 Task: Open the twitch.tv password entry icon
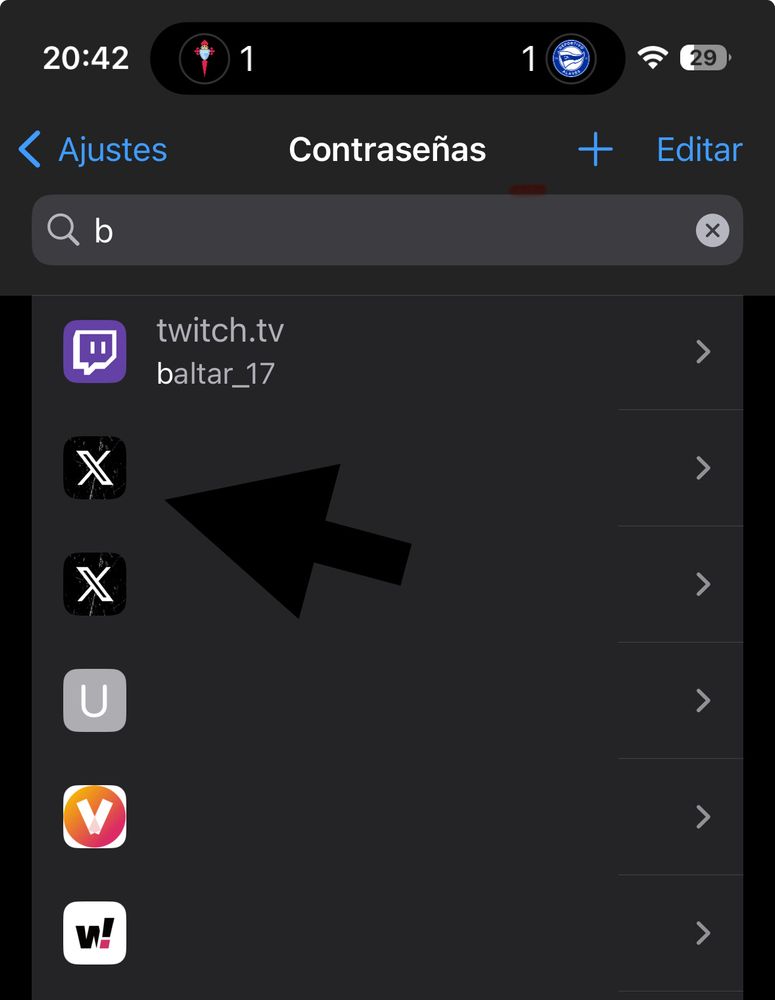95,352
